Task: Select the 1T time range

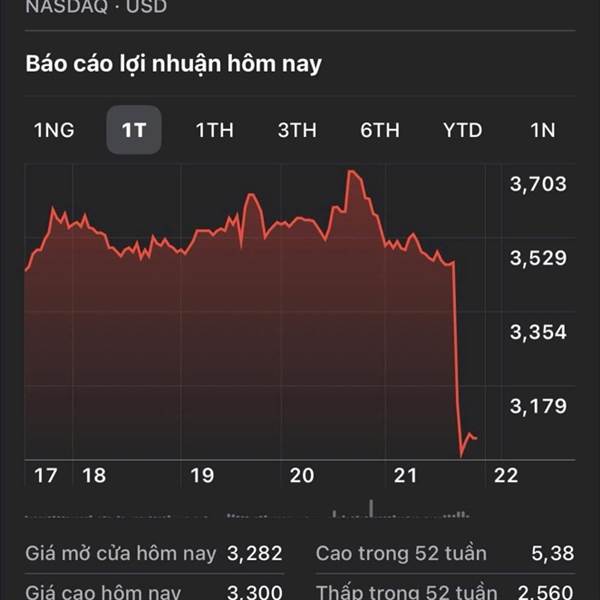Action: coord(134,130)
